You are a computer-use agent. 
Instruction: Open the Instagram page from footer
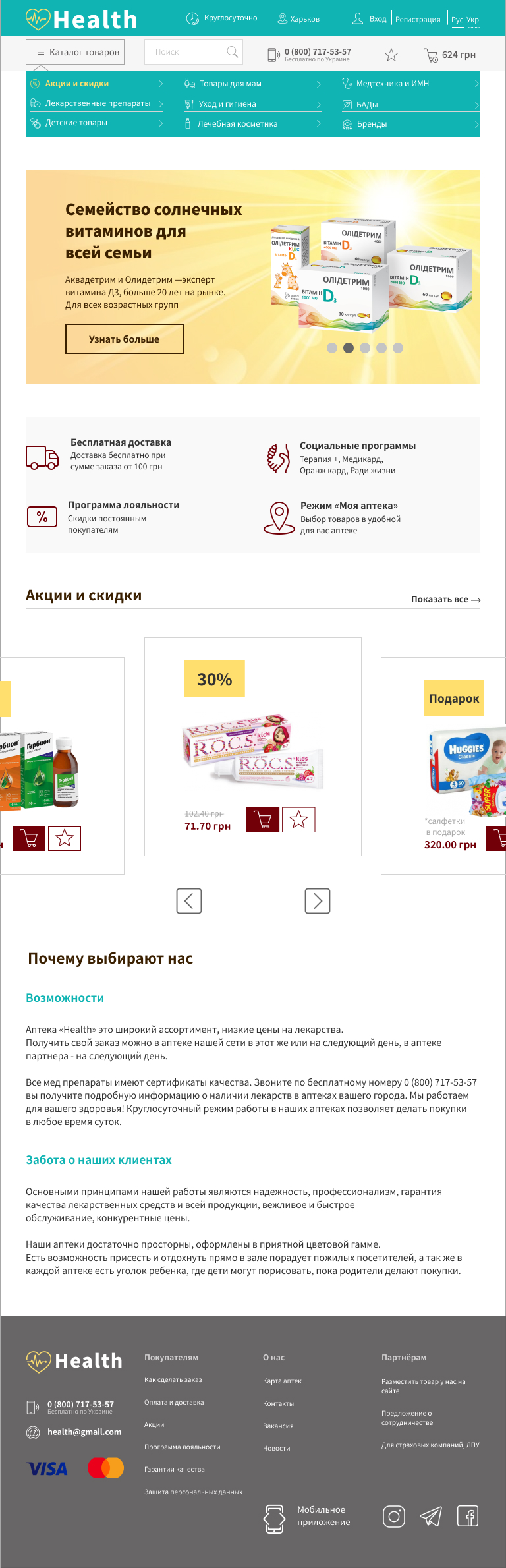tap(394, 1516)
